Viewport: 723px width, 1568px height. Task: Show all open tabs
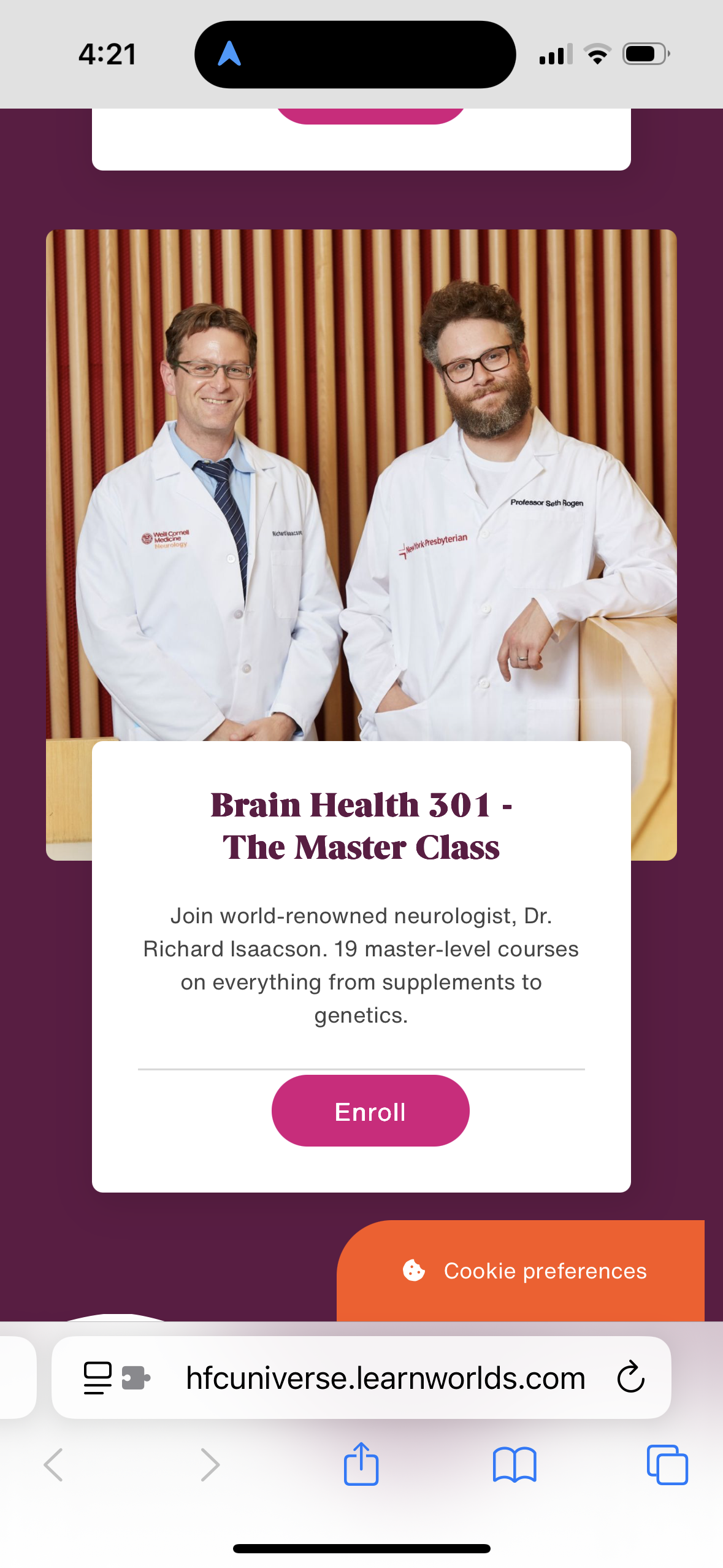tap(667, 1464)
